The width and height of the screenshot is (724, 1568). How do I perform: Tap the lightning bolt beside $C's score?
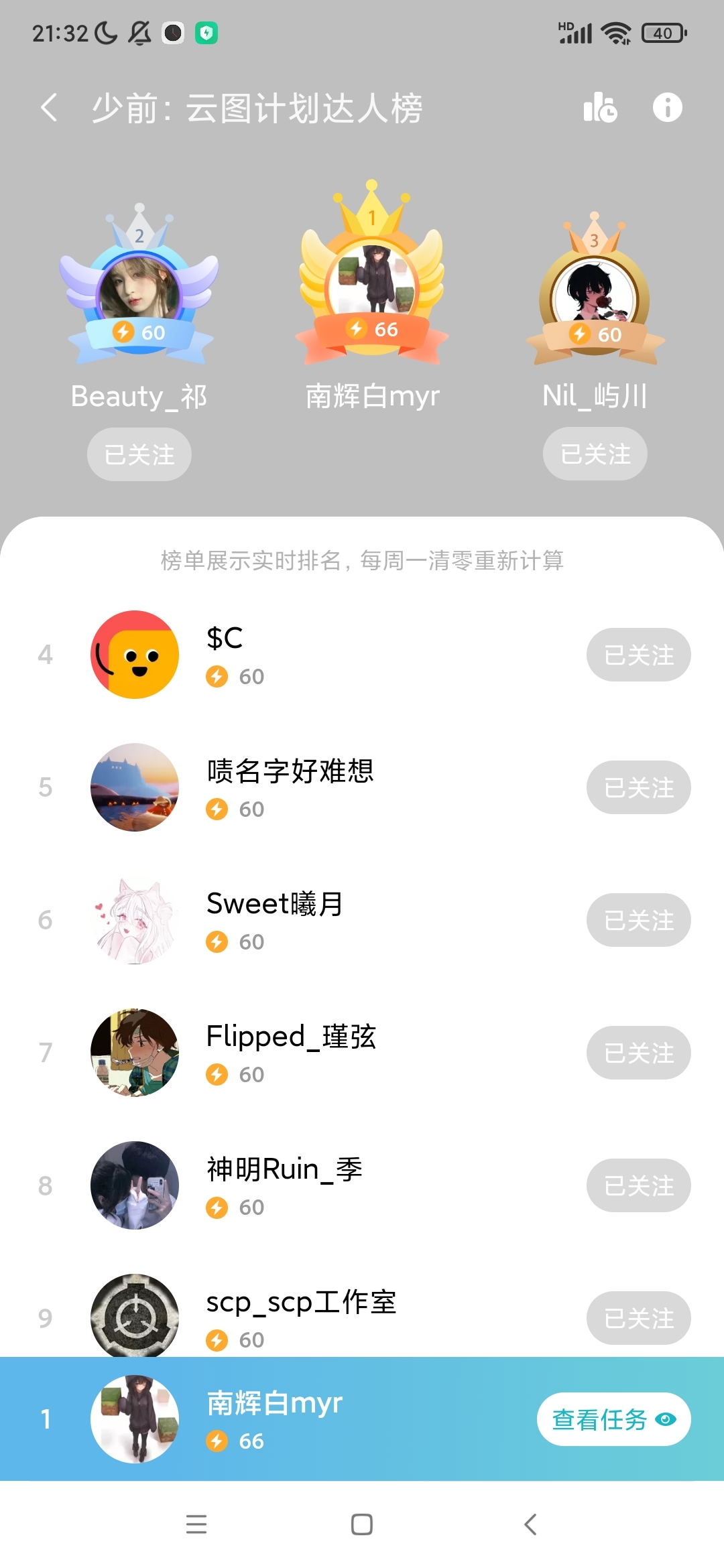[216, 676]
